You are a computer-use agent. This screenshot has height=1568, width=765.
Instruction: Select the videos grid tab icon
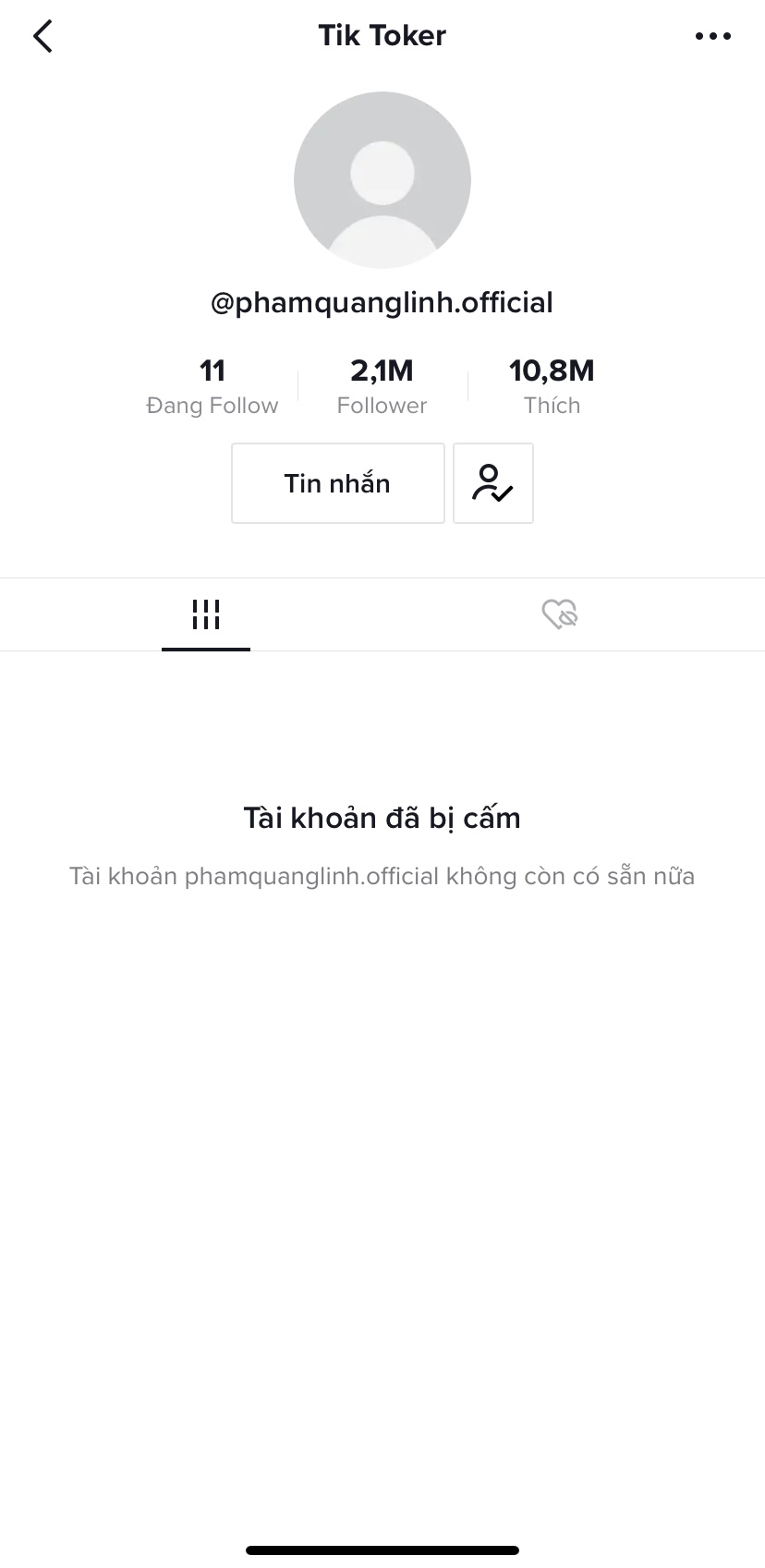click(x=205, y=613)
